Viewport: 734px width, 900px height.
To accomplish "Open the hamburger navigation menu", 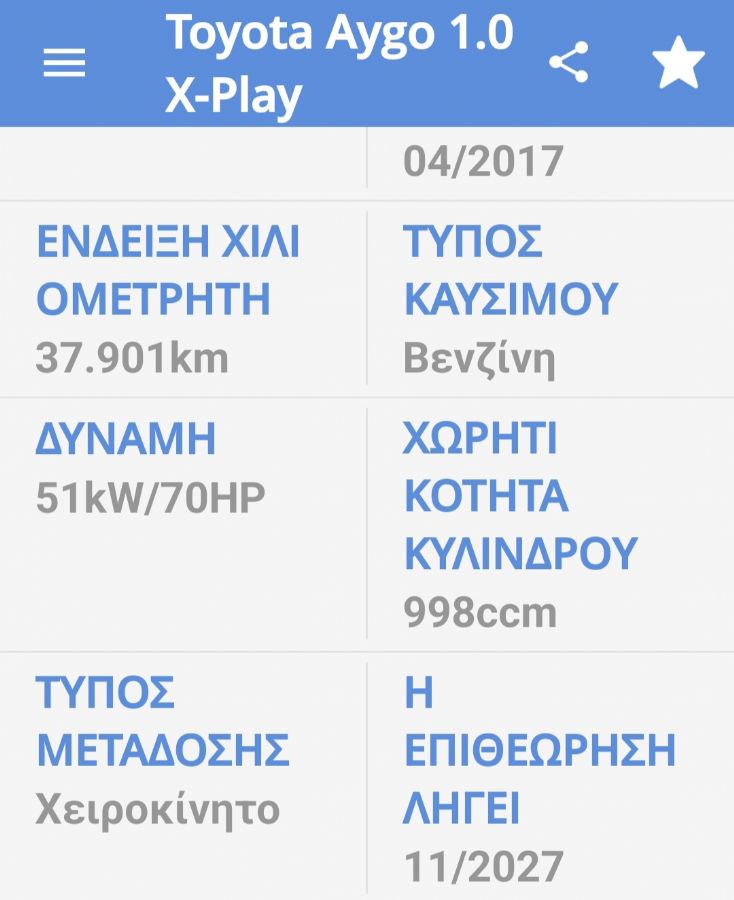I will [x=64, y=65].
